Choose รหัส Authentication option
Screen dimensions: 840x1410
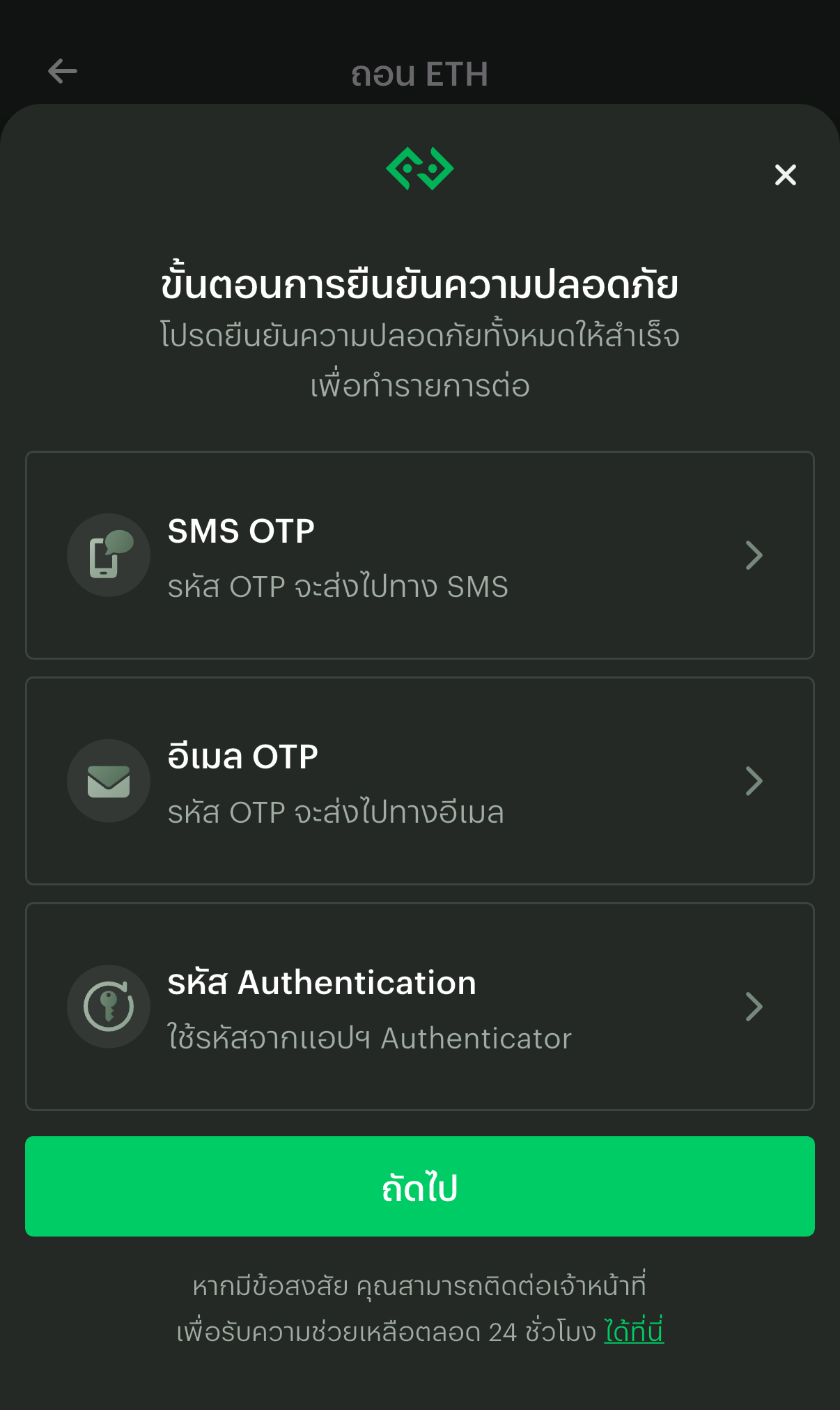419,1007
